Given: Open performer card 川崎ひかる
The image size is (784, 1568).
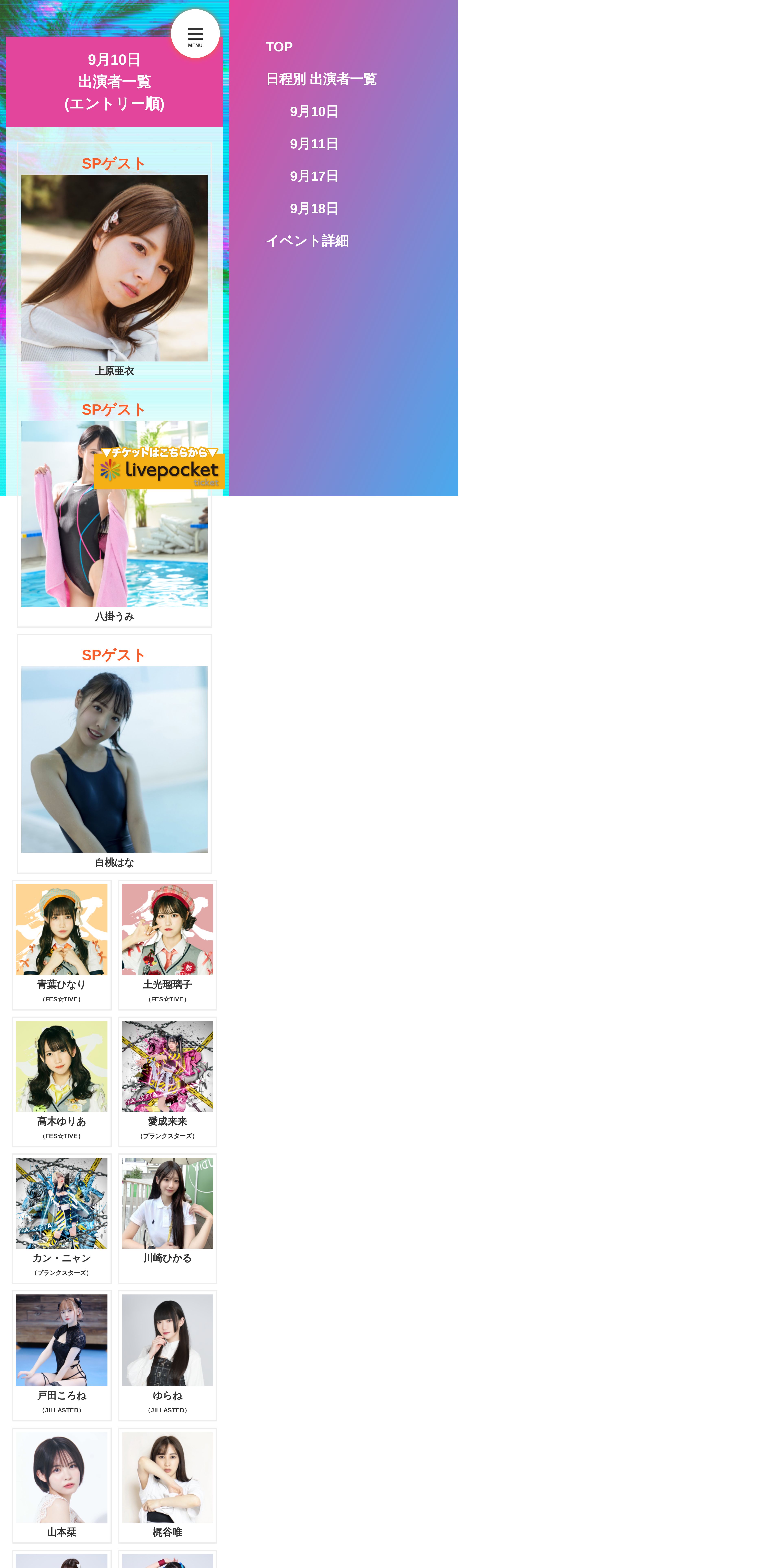Looking at the screenshot, I should coord(167,1219).
